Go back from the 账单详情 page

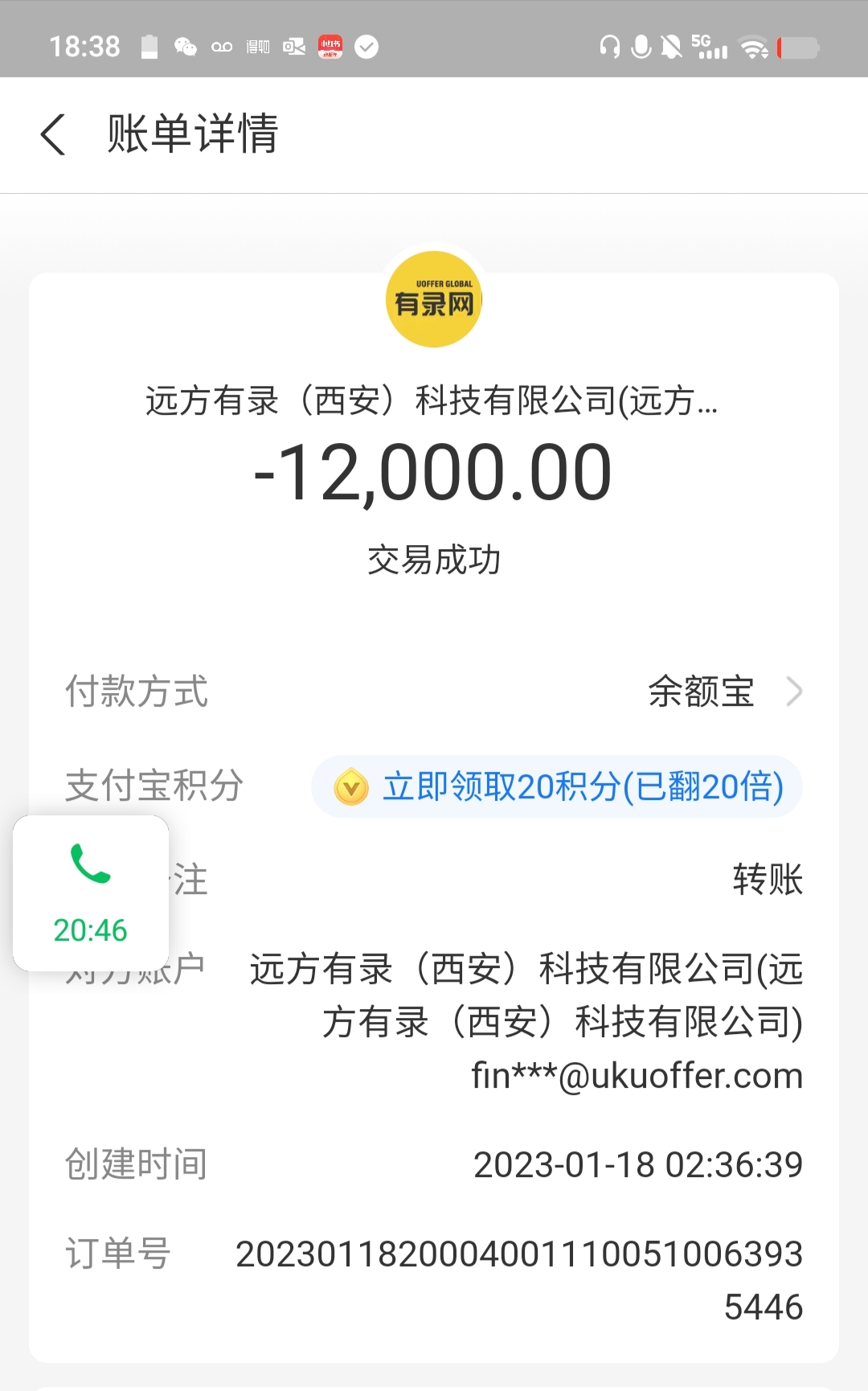[53, 134]
